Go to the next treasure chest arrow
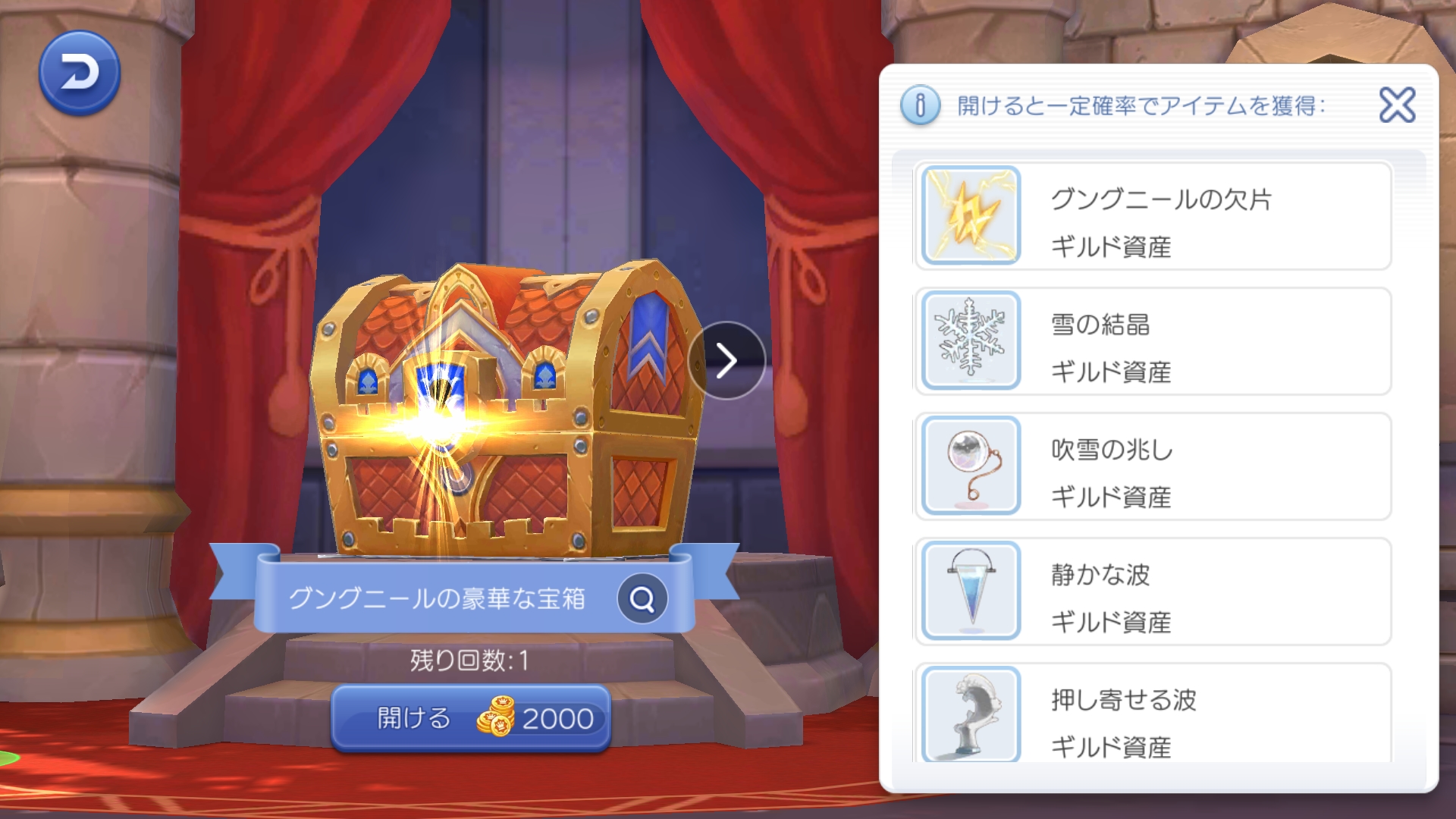This screenshot has width=1456, height=819. pos(726,361)
